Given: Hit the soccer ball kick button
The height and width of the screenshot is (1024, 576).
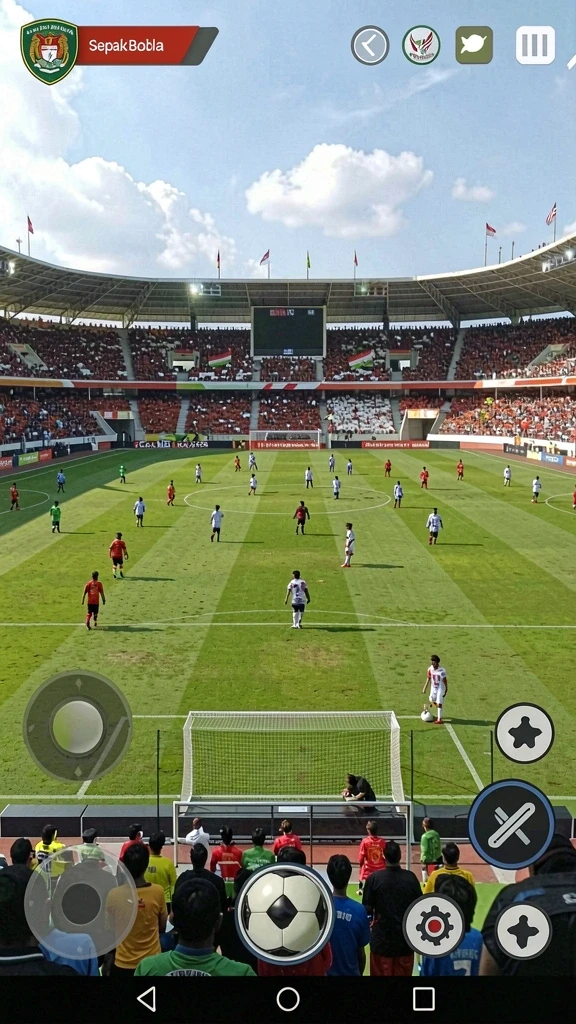Looking at the screenshot, I should click(285, 912).
